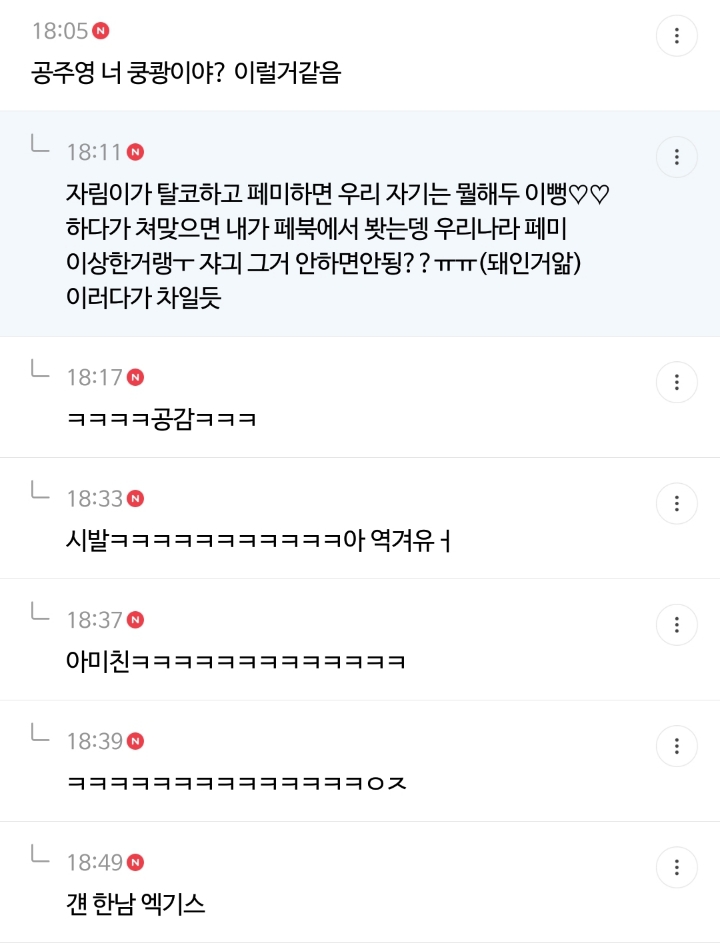
Task: Open options menu for the 18:37 reply
Action: coord(677,625)
